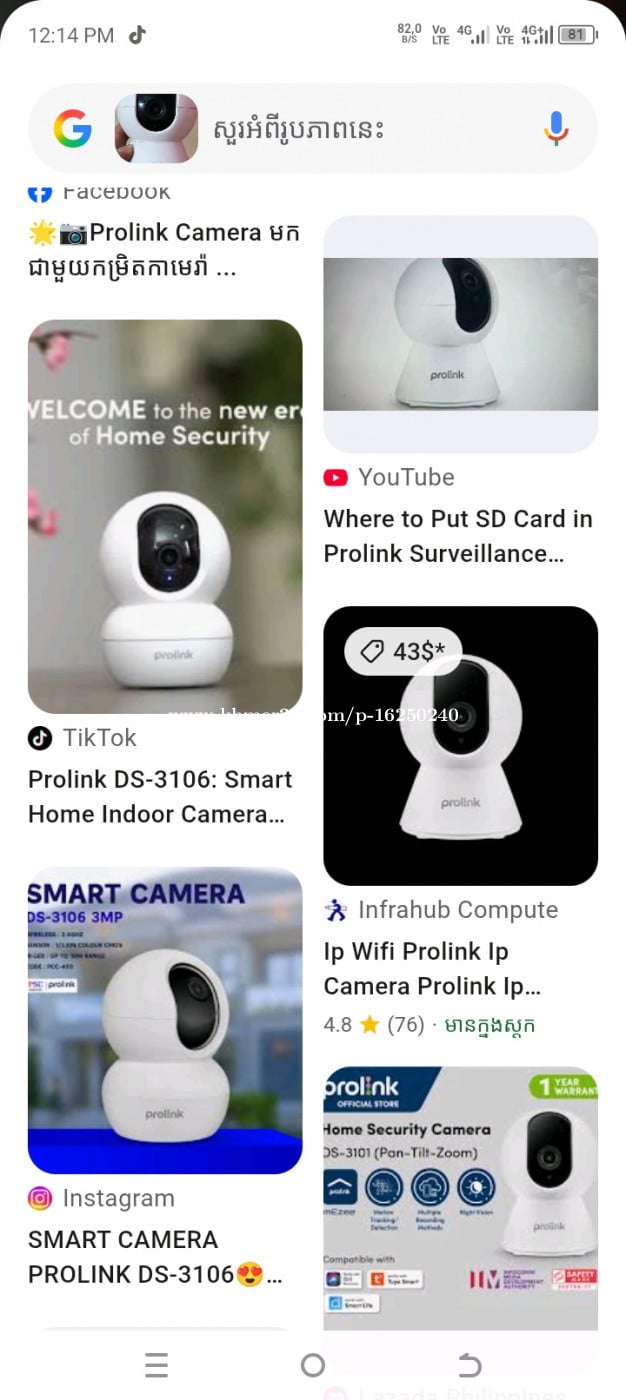Open the Infrahub Compute 43$ camera listing
626x1400 pixels.
pyautogui.click(x=460, y=745)
